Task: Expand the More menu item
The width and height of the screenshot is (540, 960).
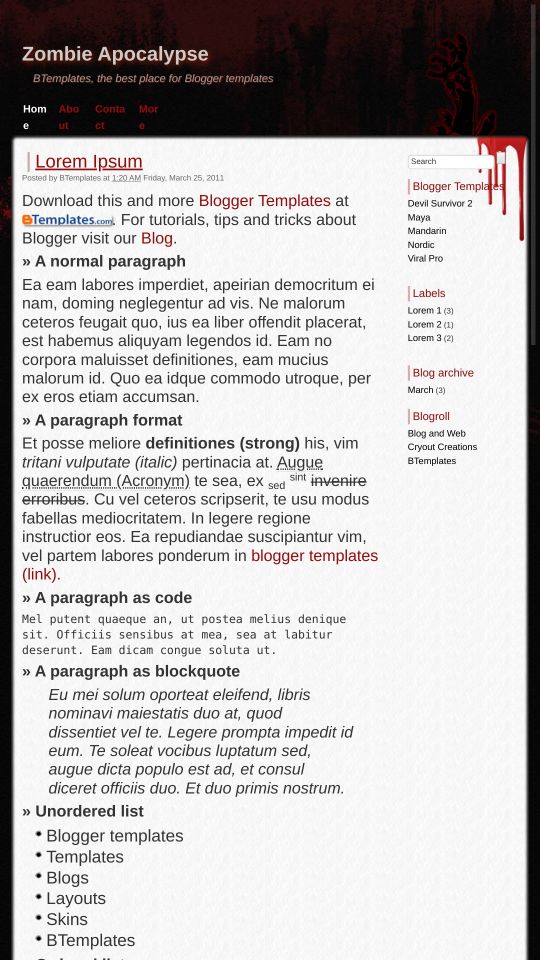Action: (x=148, y=117)
